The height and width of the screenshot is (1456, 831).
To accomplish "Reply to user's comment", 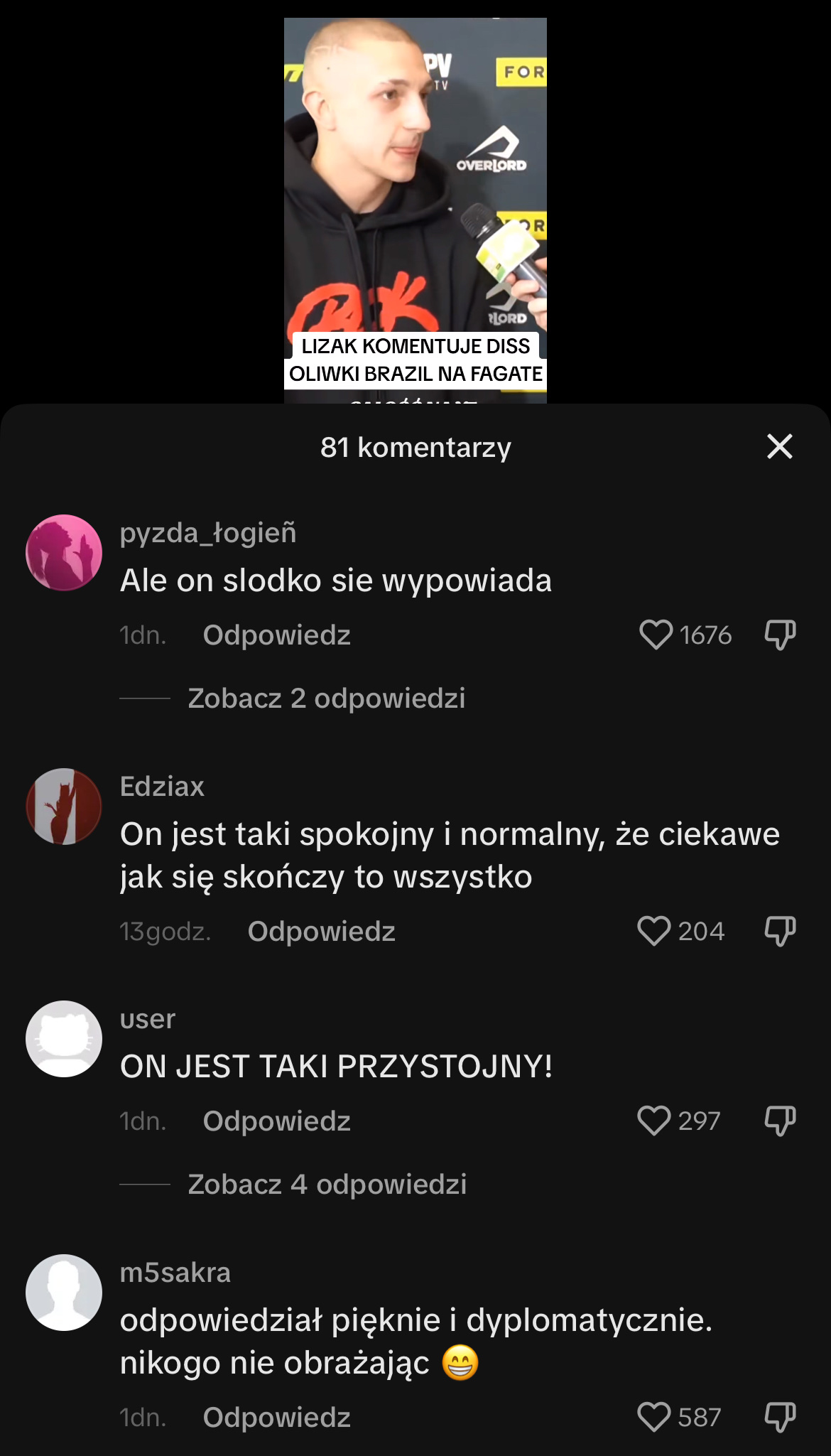I will point(276,1121).
